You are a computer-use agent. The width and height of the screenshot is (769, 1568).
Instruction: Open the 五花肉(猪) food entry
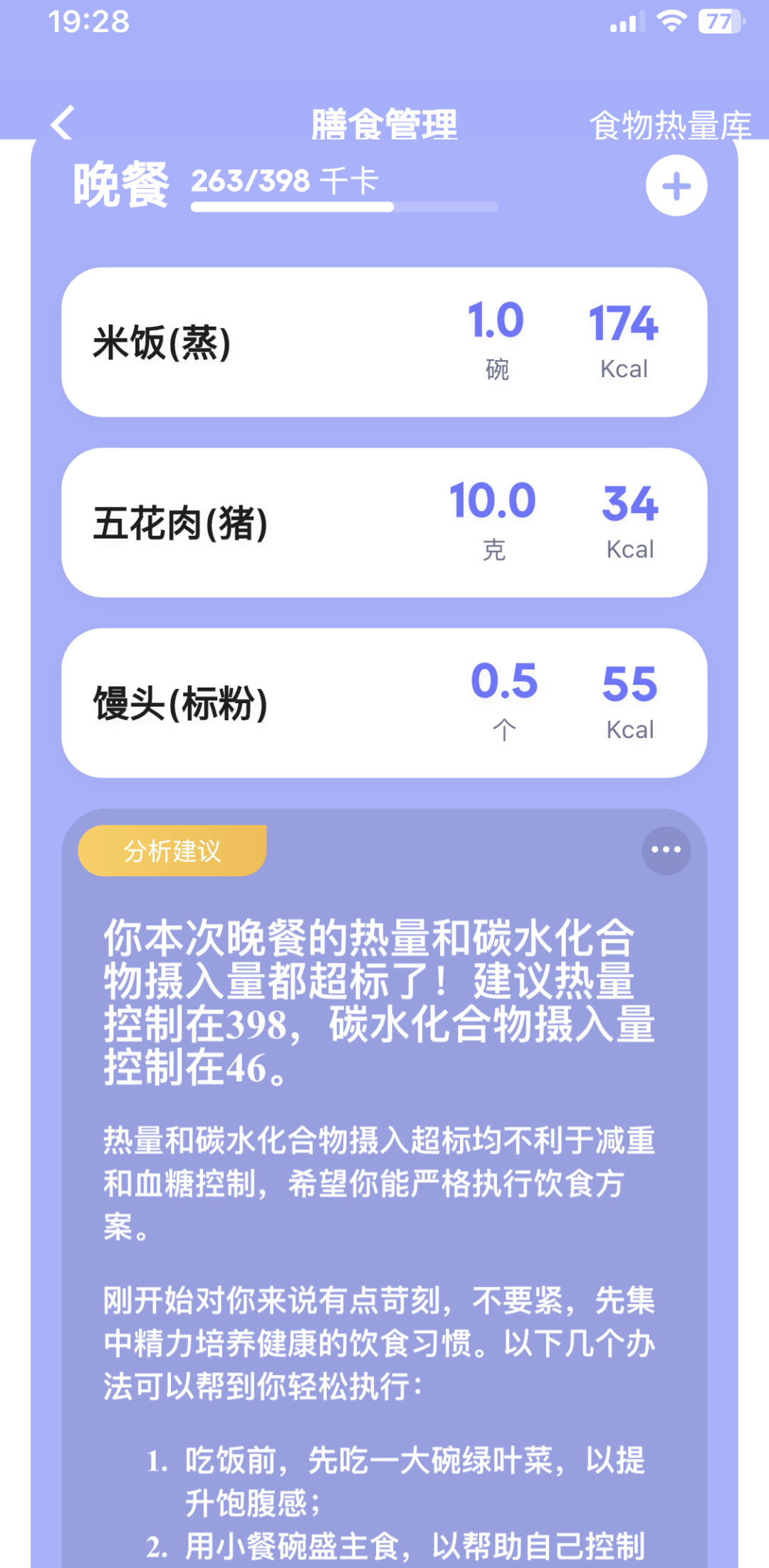tap(384, 522)
